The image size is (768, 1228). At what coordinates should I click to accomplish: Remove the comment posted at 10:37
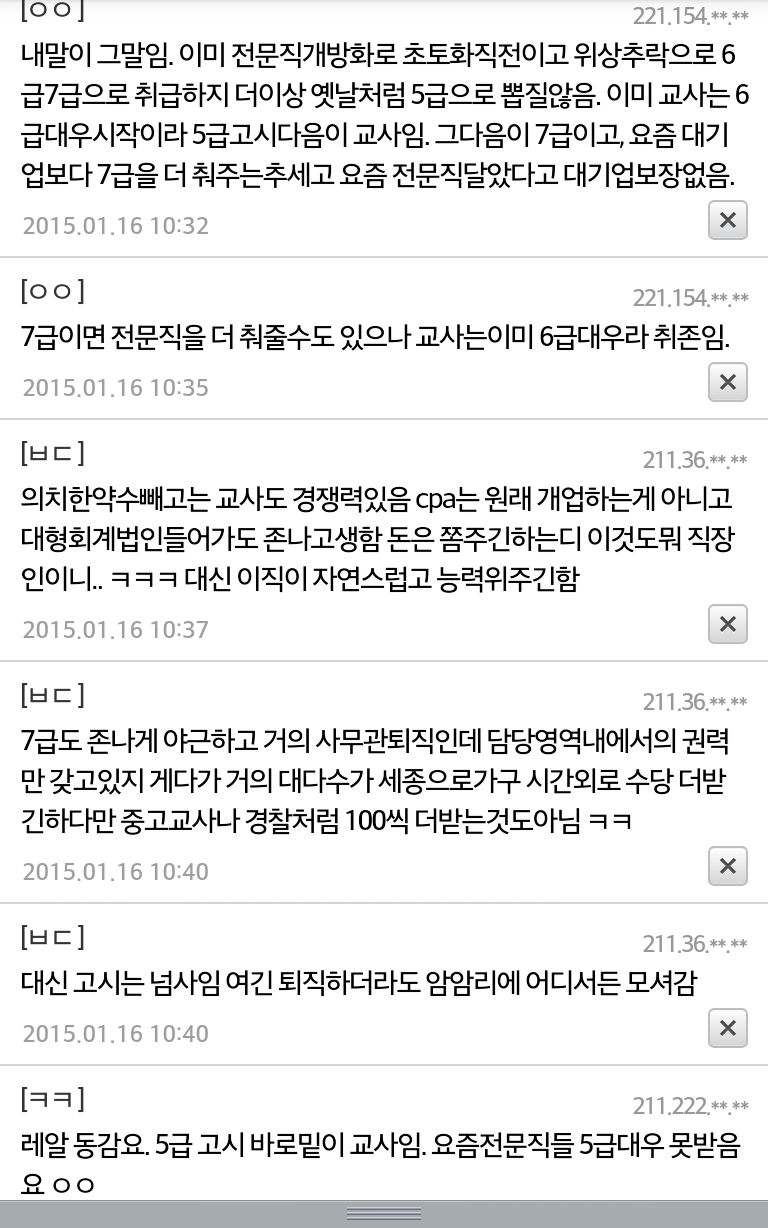(727, 624)
